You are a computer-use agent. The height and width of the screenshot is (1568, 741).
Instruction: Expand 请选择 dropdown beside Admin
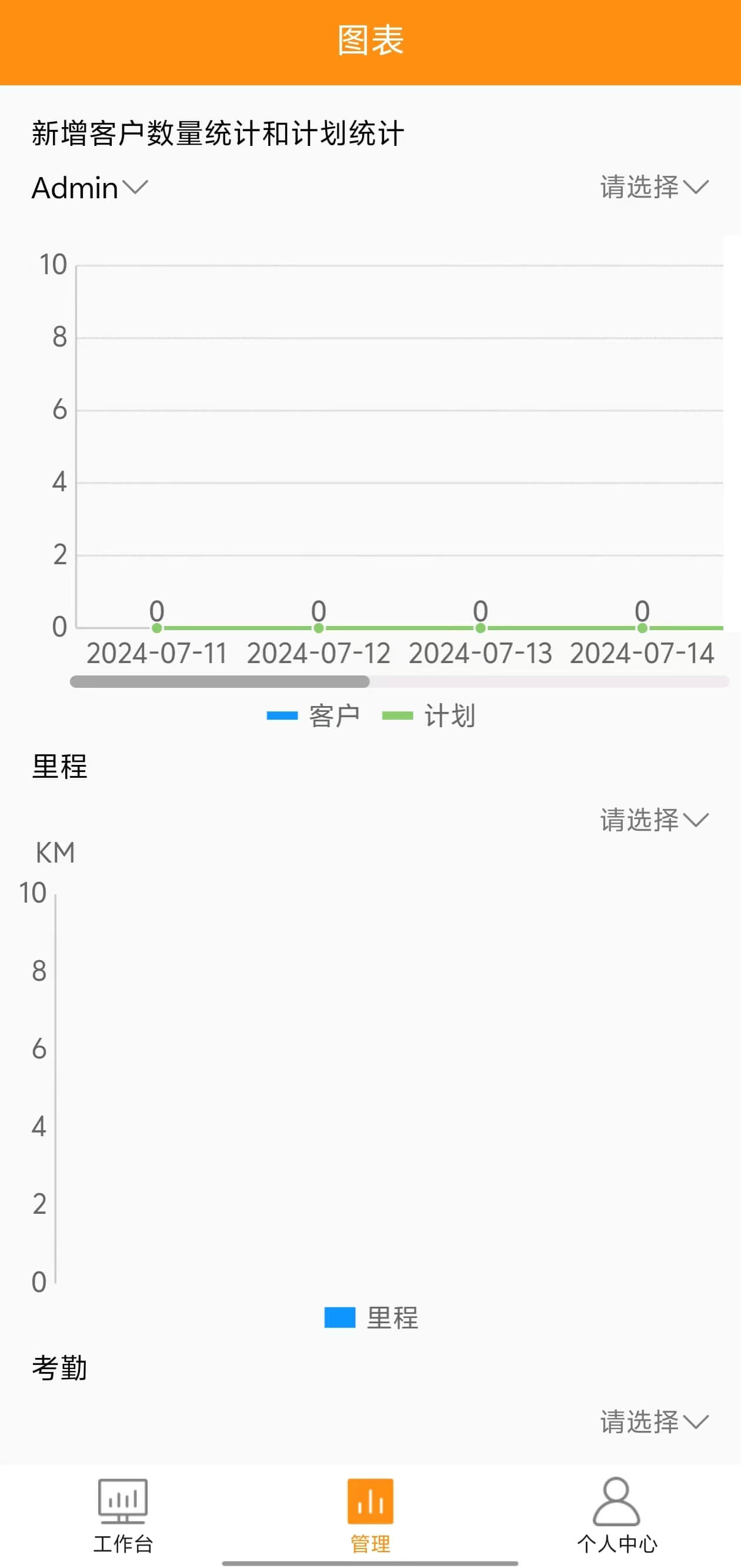click(654, 187)
